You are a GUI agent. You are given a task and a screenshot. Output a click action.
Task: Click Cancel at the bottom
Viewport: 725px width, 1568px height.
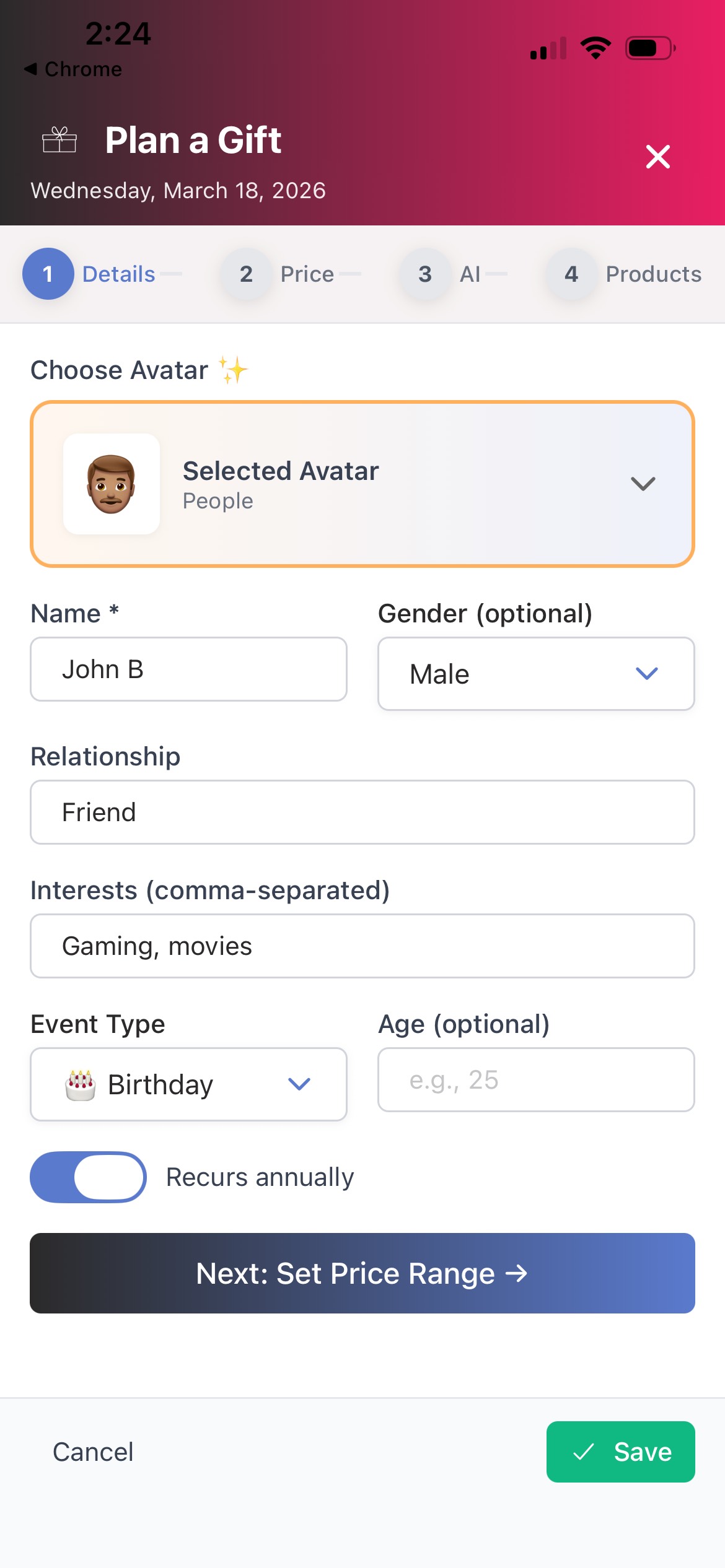click(x=93, y=1452)
